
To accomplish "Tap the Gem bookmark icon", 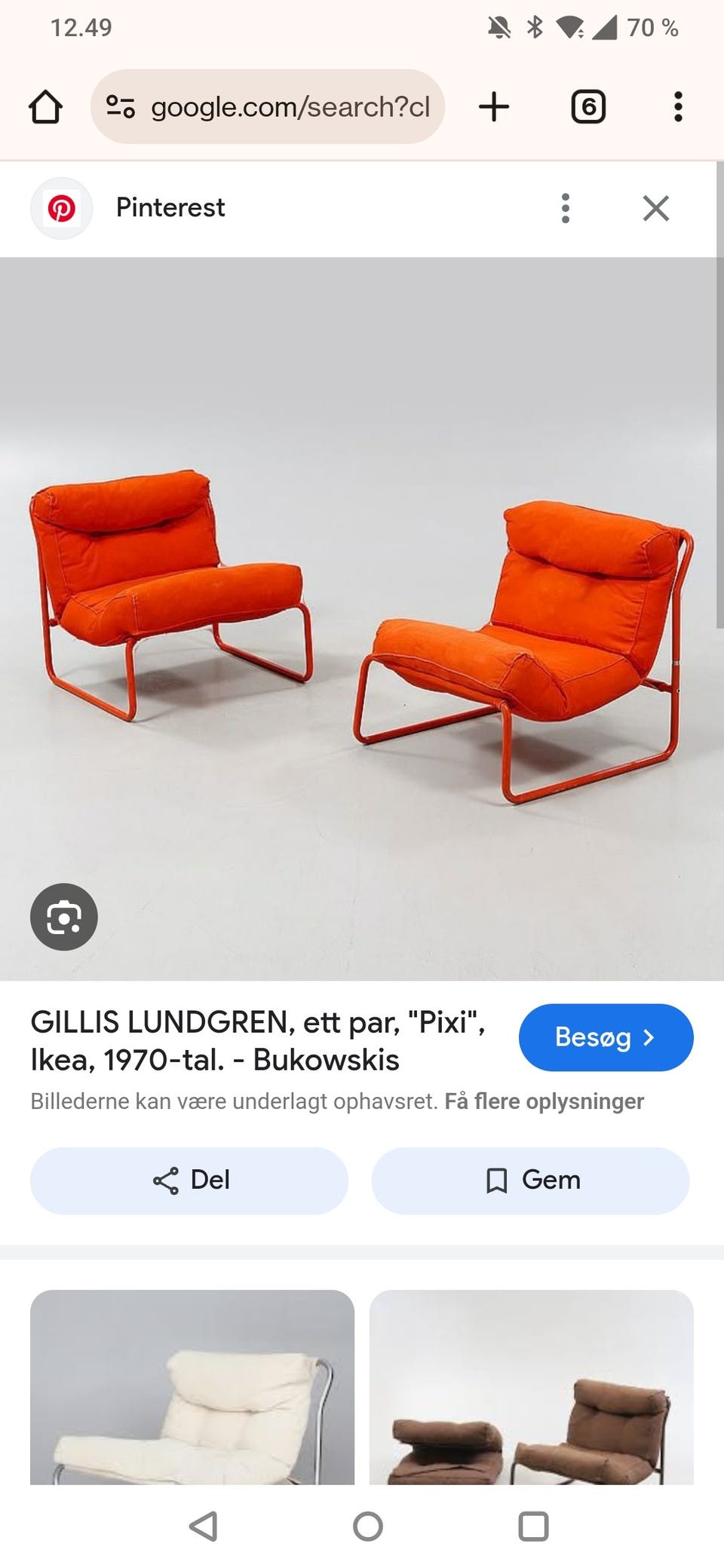I will [497, 1180].
